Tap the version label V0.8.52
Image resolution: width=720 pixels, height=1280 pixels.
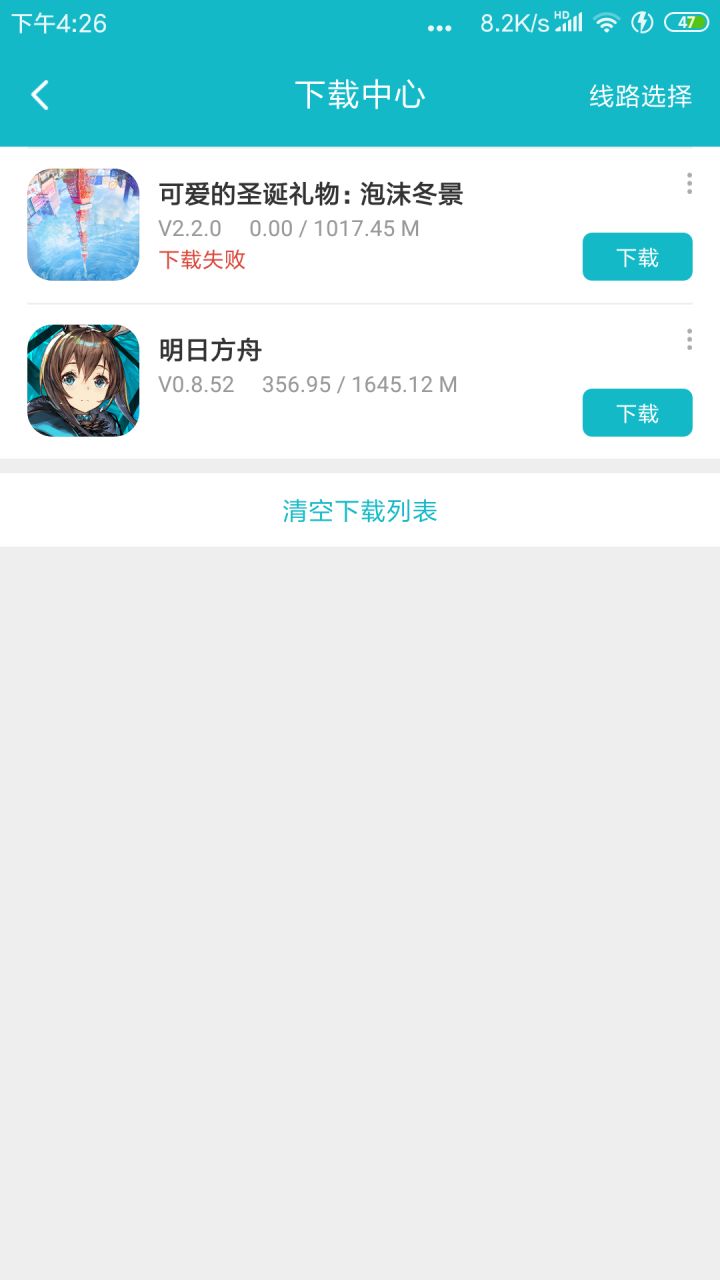pos(197,384)
